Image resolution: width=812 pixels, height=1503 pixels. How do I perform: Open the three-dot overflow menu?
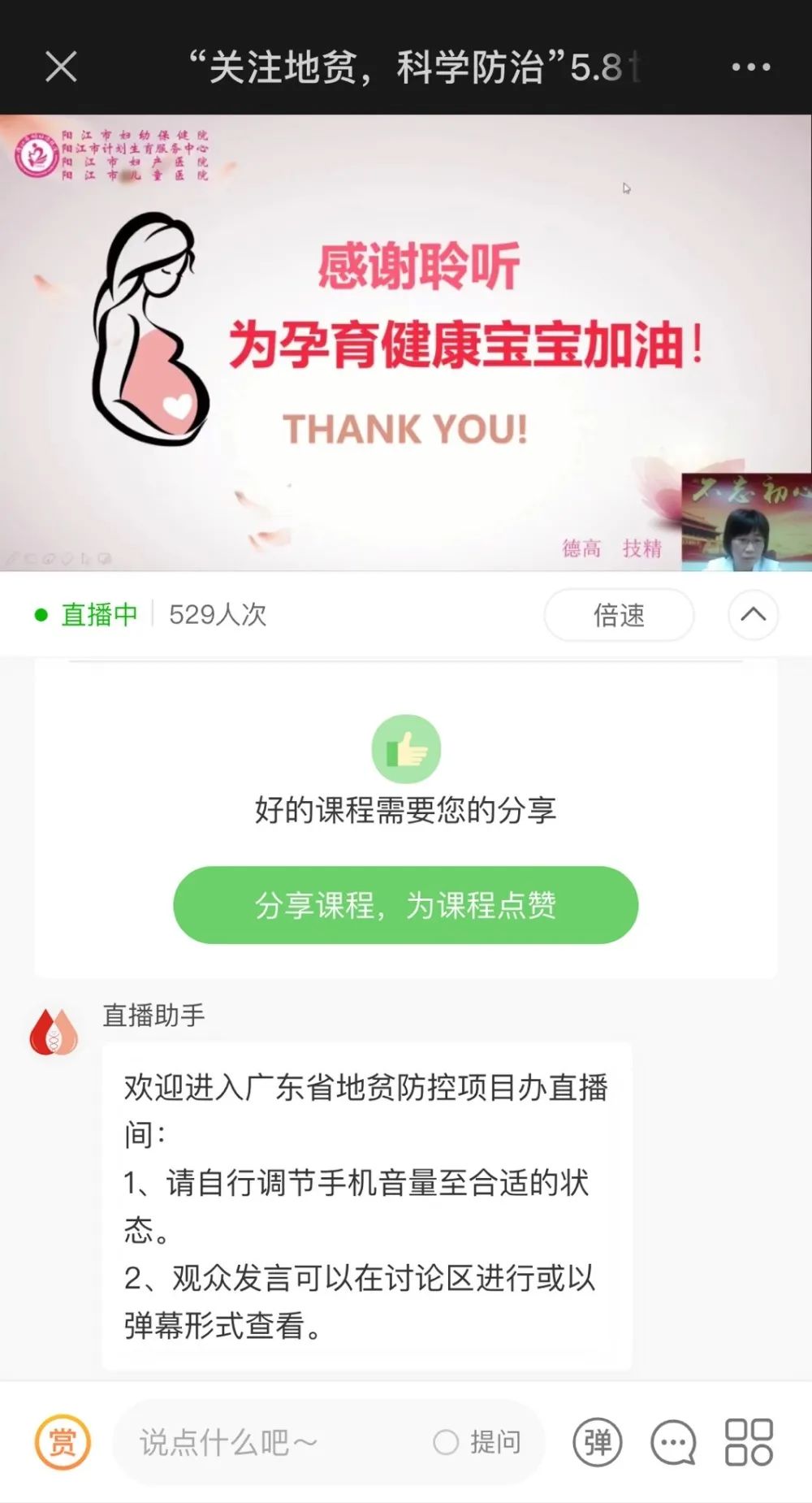tap(750, 67)
